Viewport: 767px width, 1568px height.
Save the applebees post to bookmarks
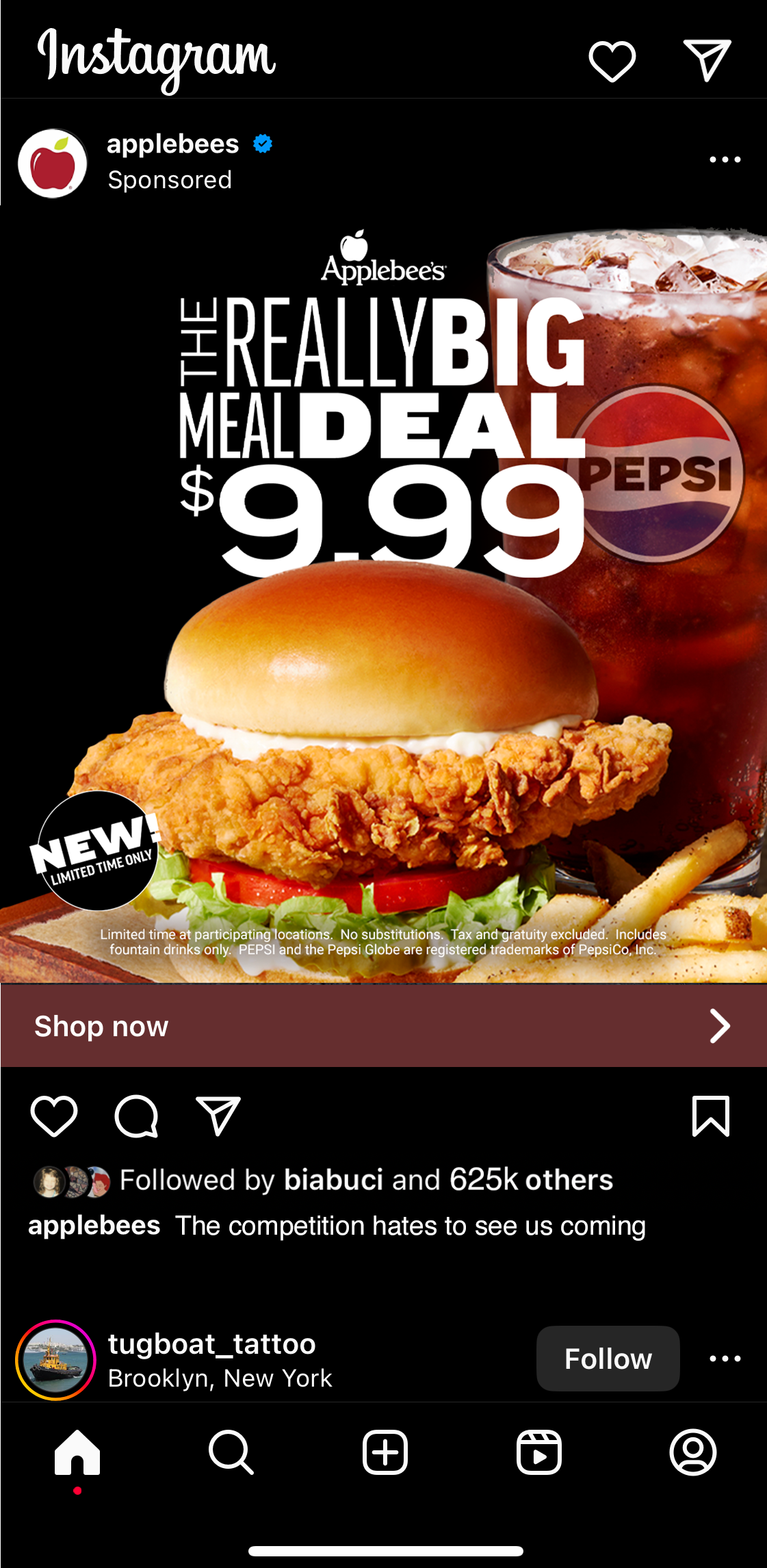click(x=711, y=1116)
